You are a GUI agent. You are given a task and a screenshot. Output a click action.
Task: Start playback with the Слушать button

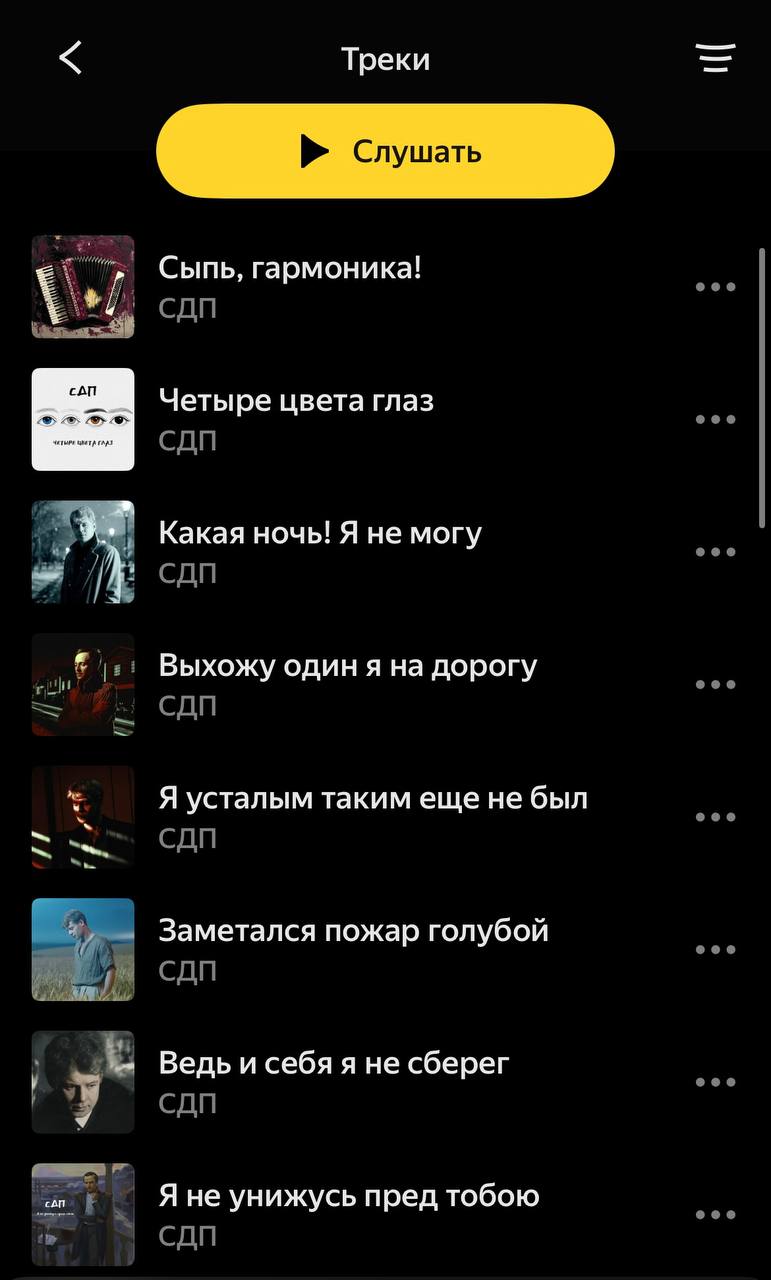[x=385, y=151]
